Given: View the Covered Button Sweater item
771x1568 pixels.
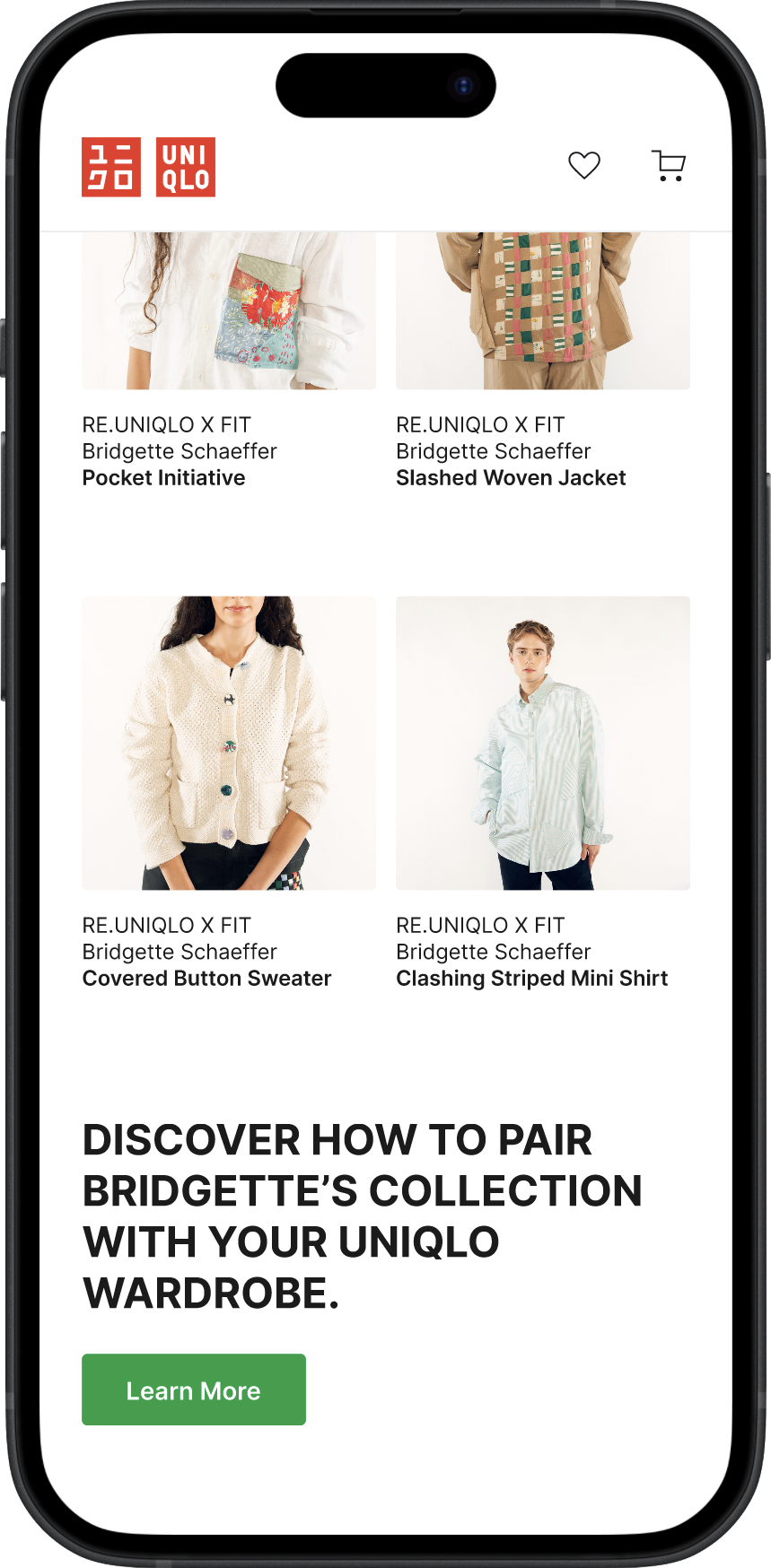Looking at the screenshot, I should (x=229, y=743).
